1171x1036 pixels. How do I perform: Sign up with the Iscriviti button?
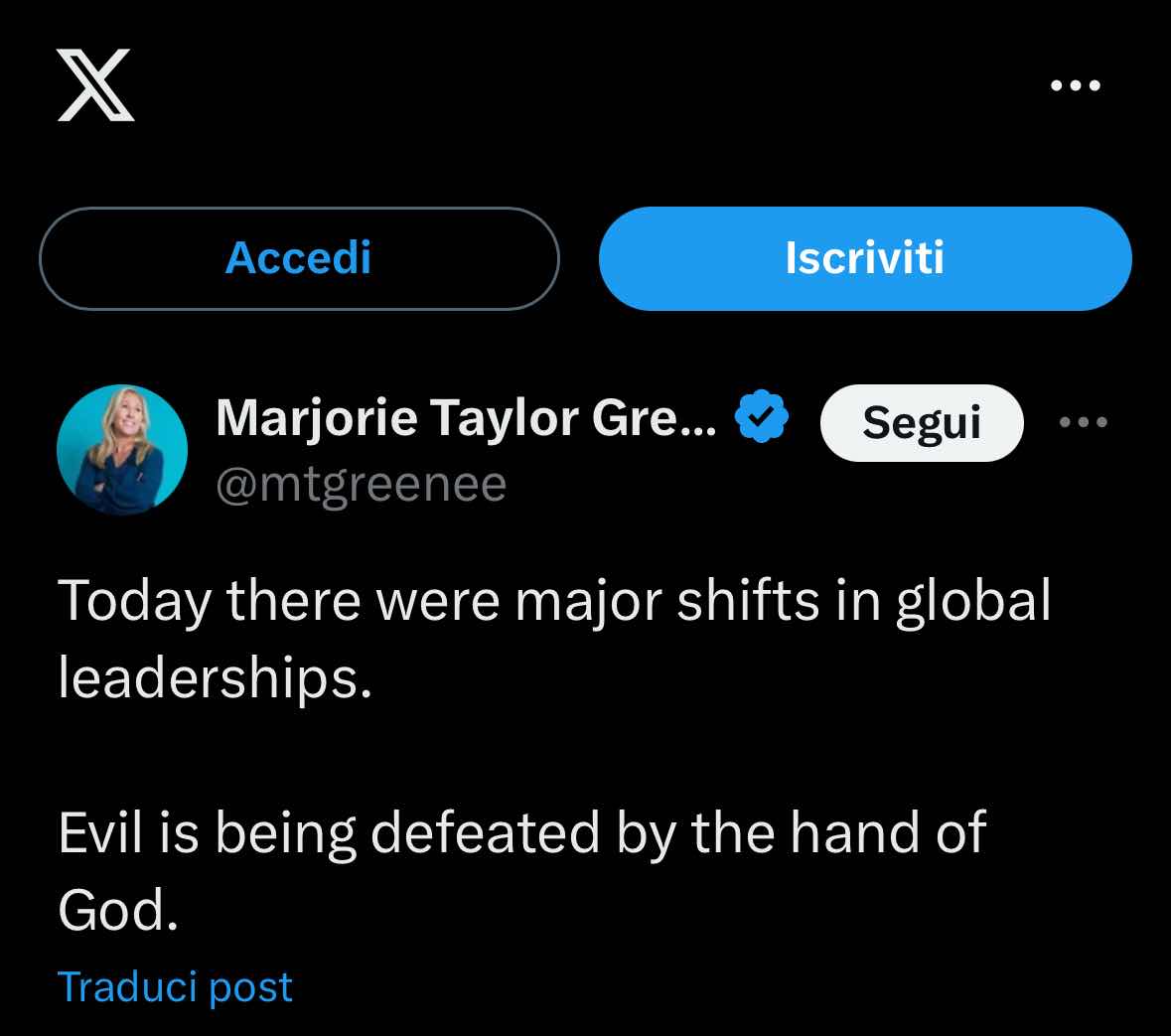click(865, 258)
